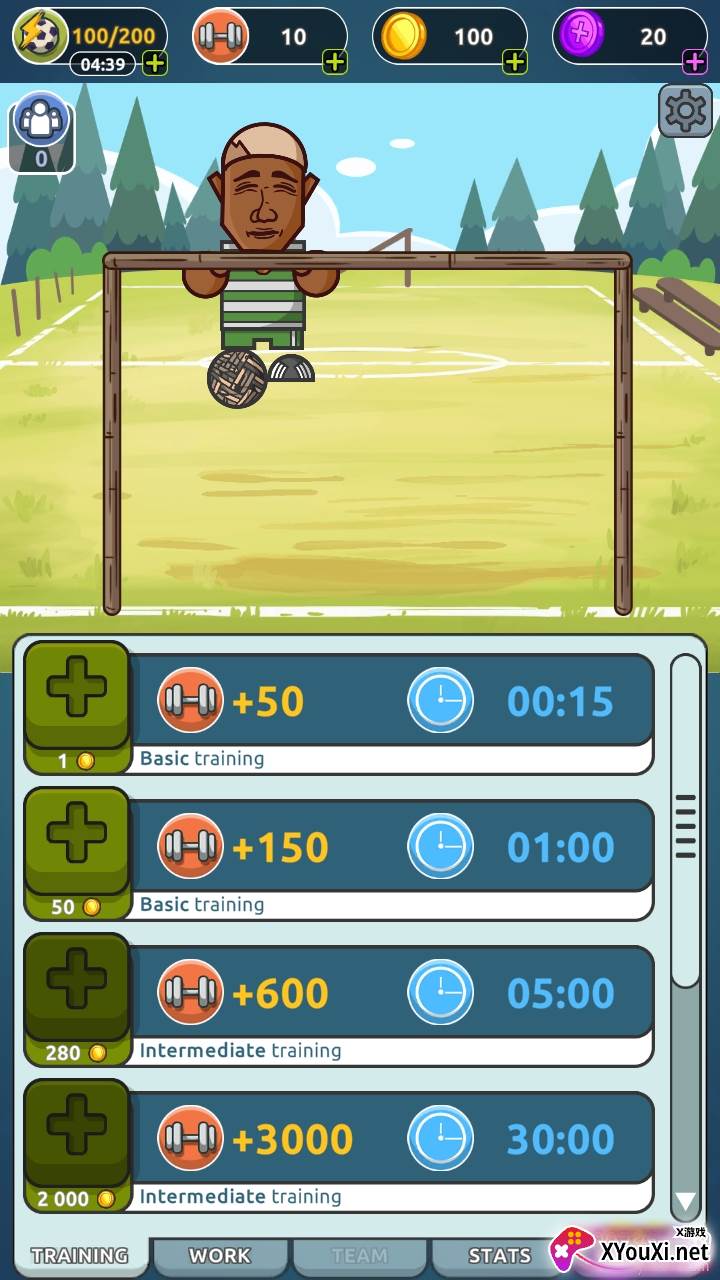
Task: Buy more purple gems via plus
Action: click(694, 62)
